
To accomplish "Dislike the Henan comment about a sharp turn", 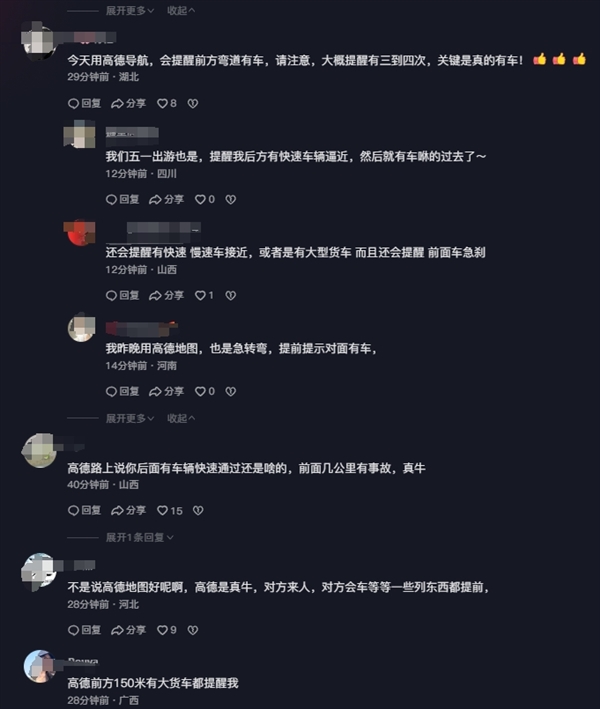I will (230, 391).
